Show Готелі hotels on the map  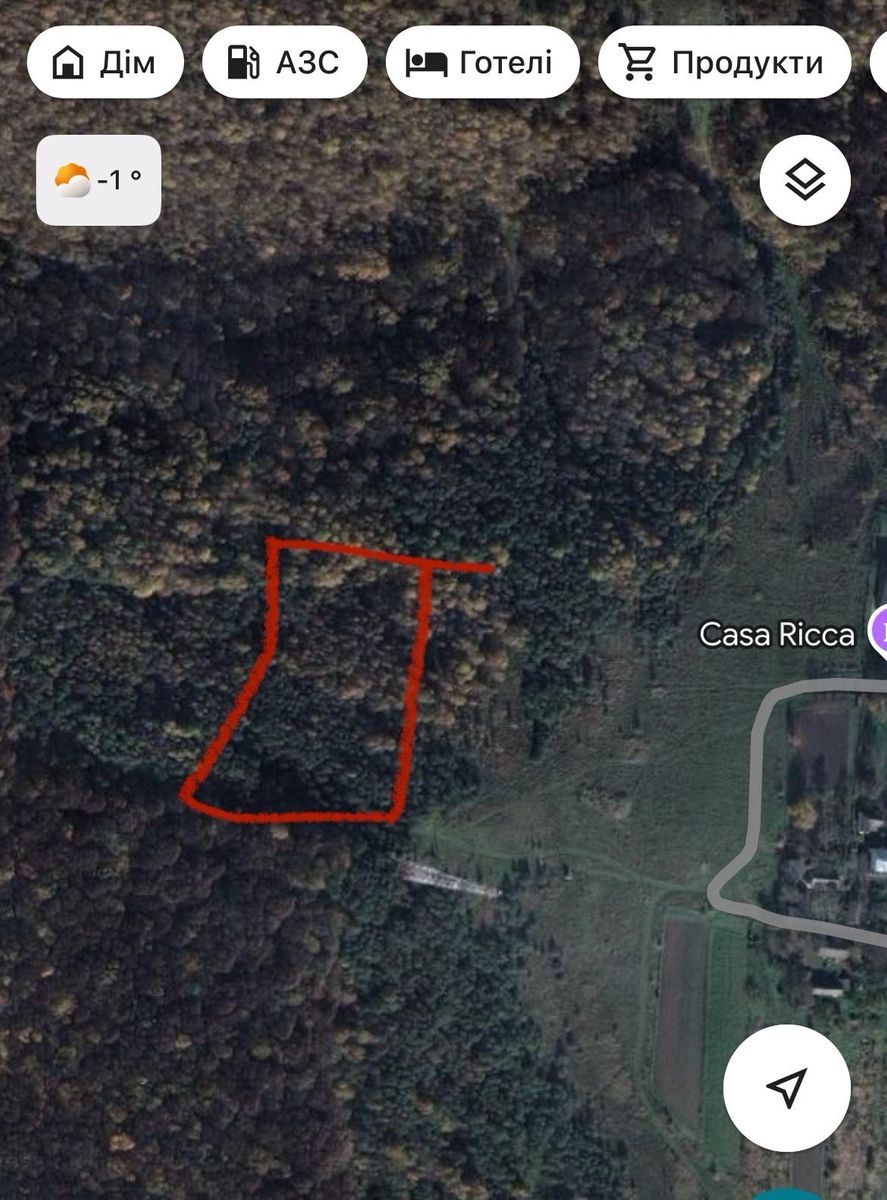(482, 62)
